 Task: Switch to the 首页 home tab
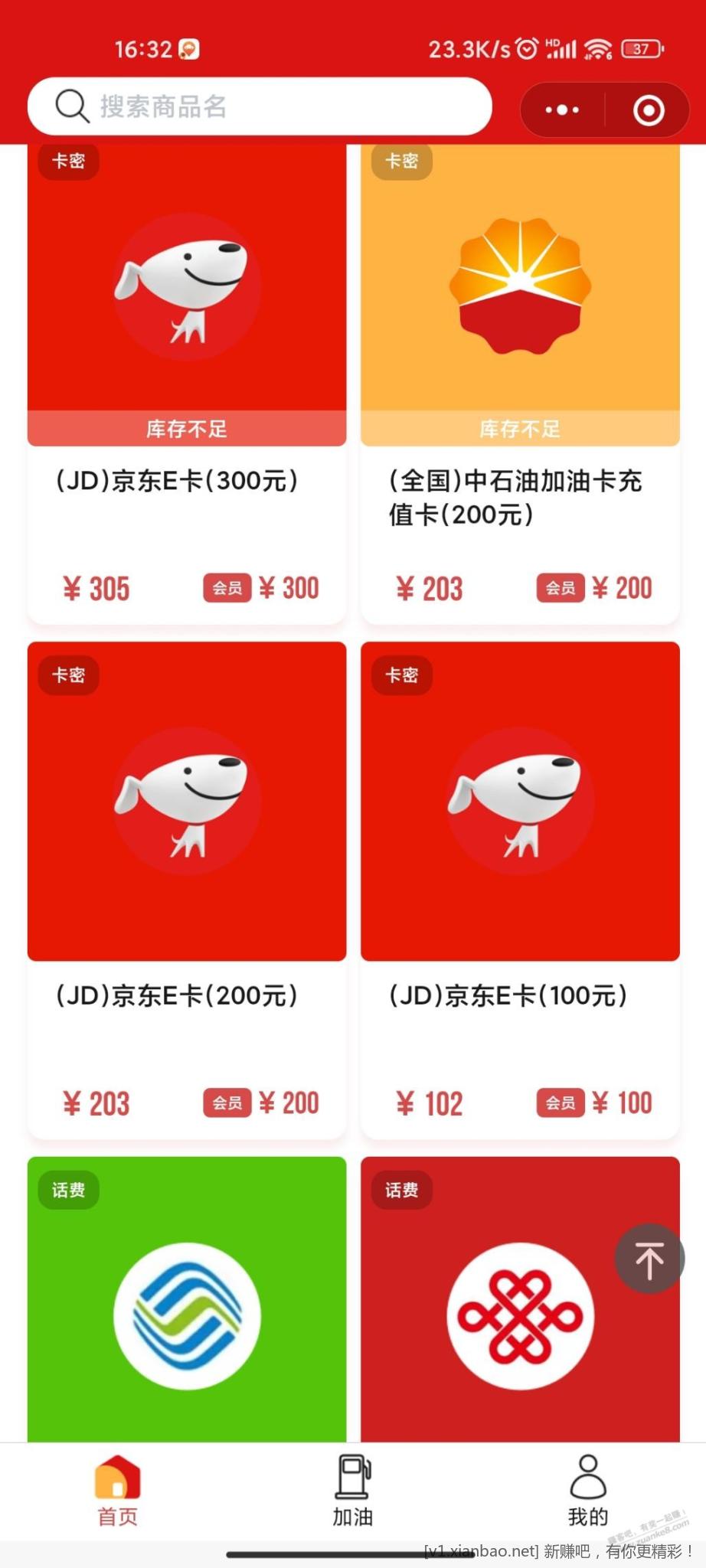pyautogui.click(x=118, y=1491)
